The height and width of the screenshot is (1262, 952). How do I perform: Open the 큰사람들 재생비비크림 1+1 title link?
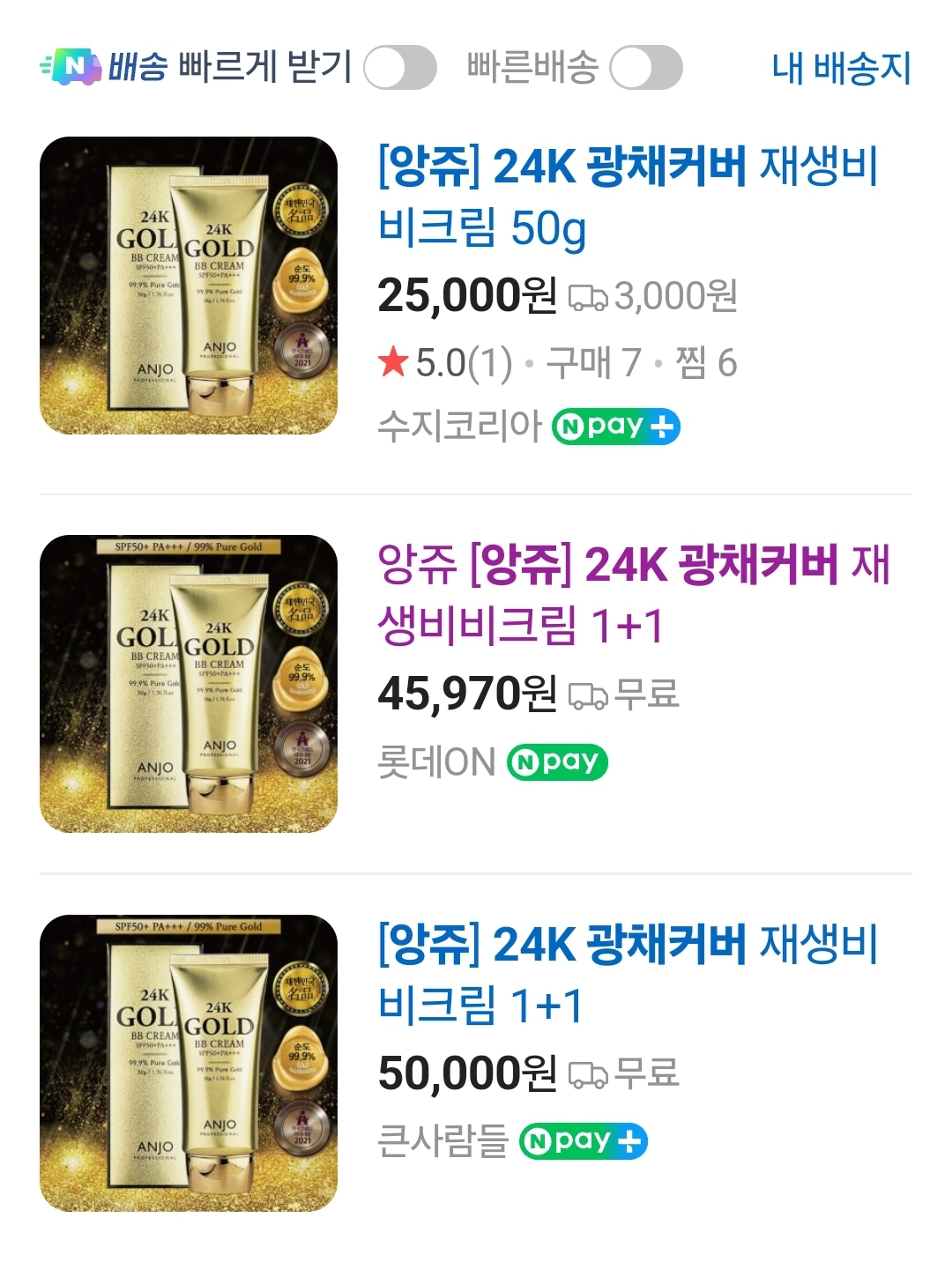coord(628,974)
